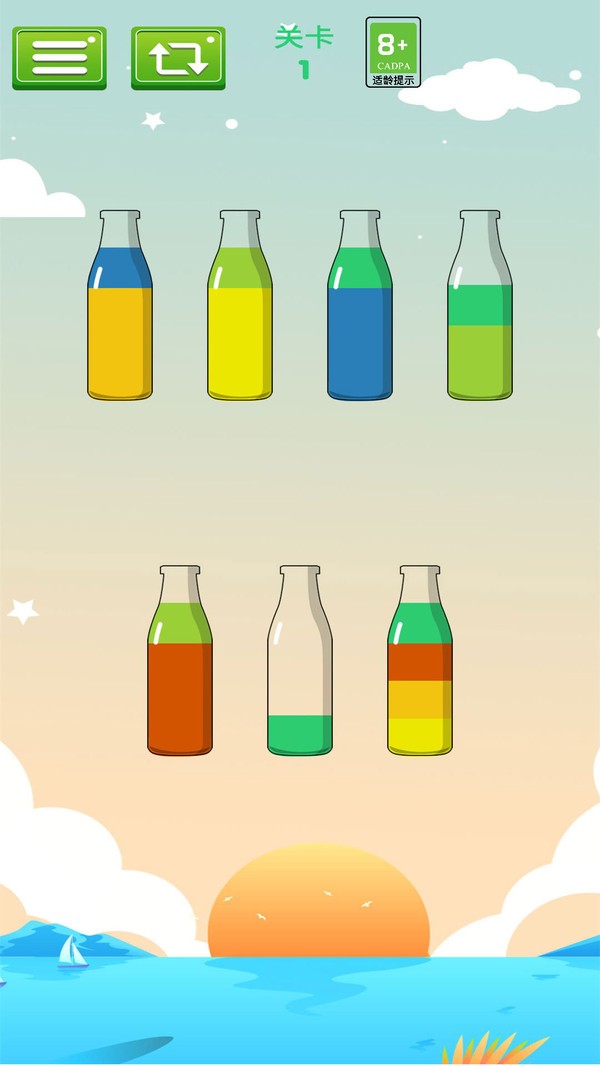Open the green hamburger menu button
Image resolution: width=600 pixels, height=1066 pixels.
click(x=59, y=58)
